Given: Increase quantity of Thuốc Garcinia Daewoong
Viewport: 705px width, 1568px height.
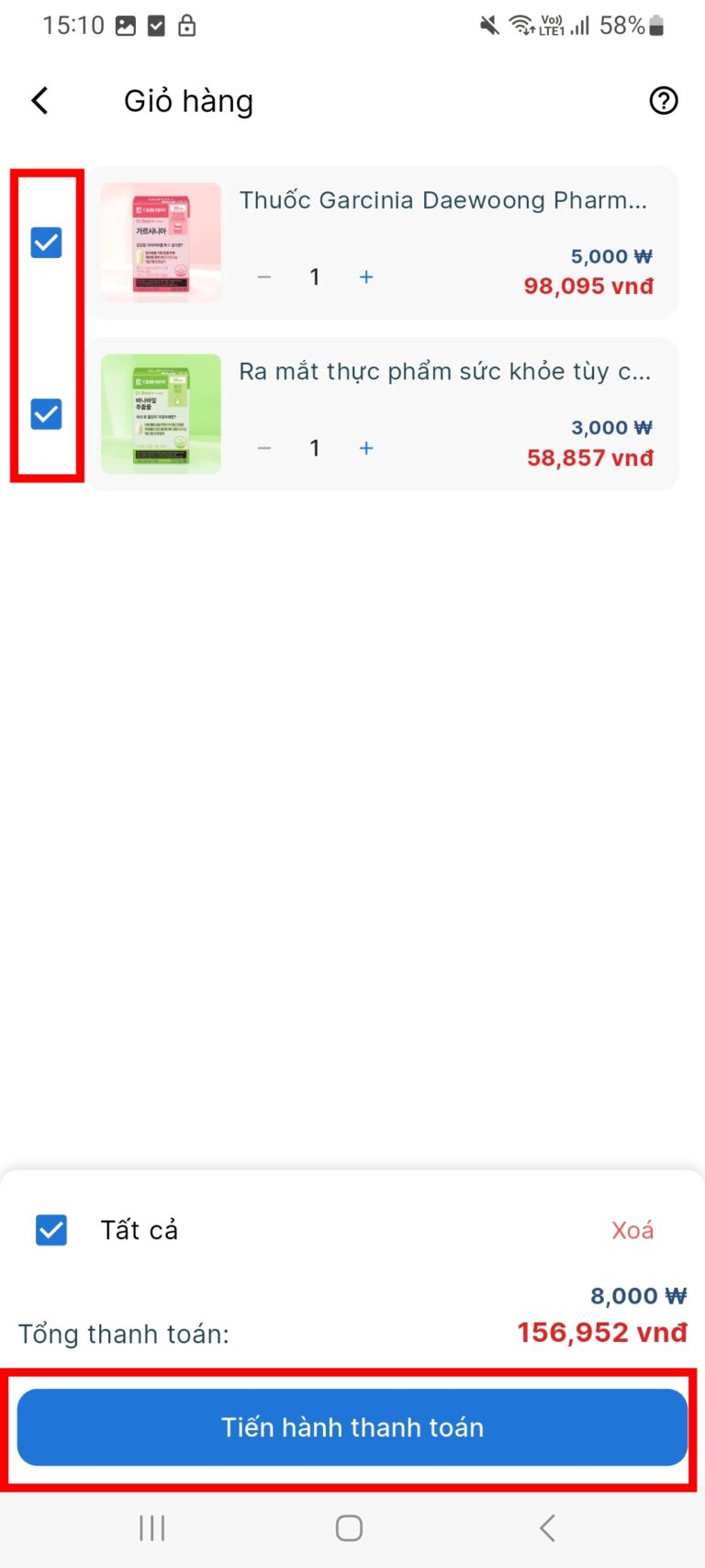Looking at the screenshot, I should coord(366,276).
